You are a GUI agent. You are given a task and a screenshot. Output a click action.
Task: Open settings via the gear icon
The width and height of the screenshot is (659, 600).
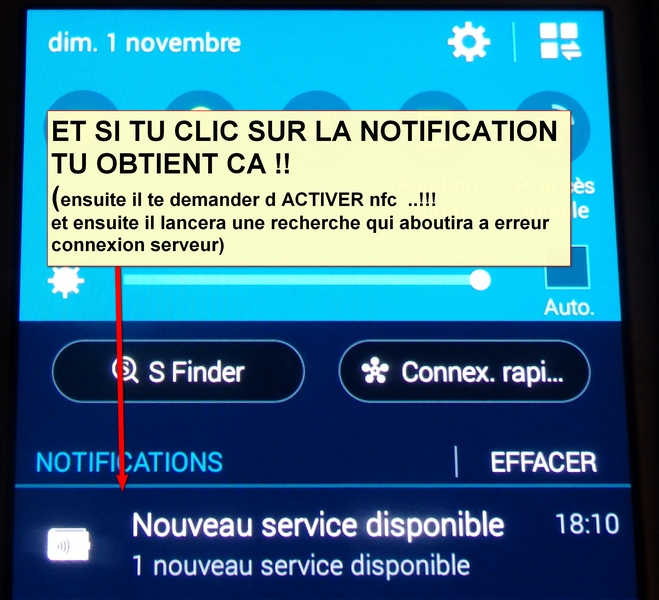pyautogui.click(x=468, y=42)
